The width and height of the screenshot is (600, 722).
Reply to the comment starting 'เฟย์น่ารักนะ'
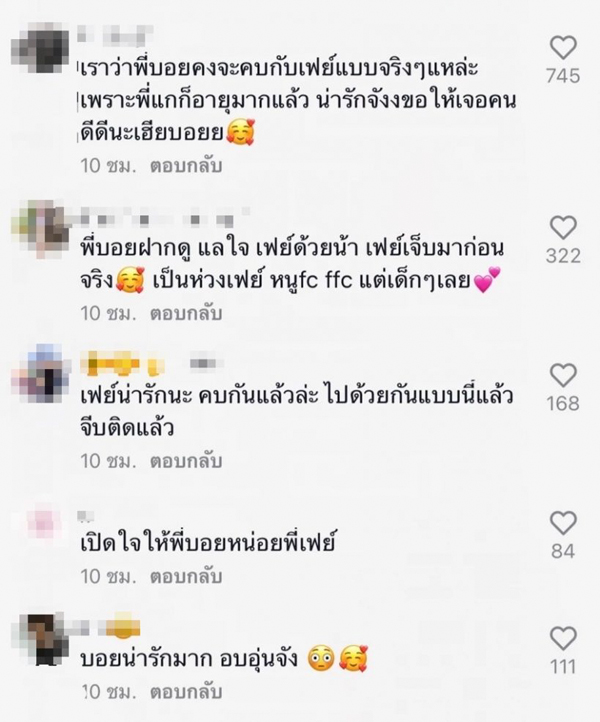coord(183,465)
